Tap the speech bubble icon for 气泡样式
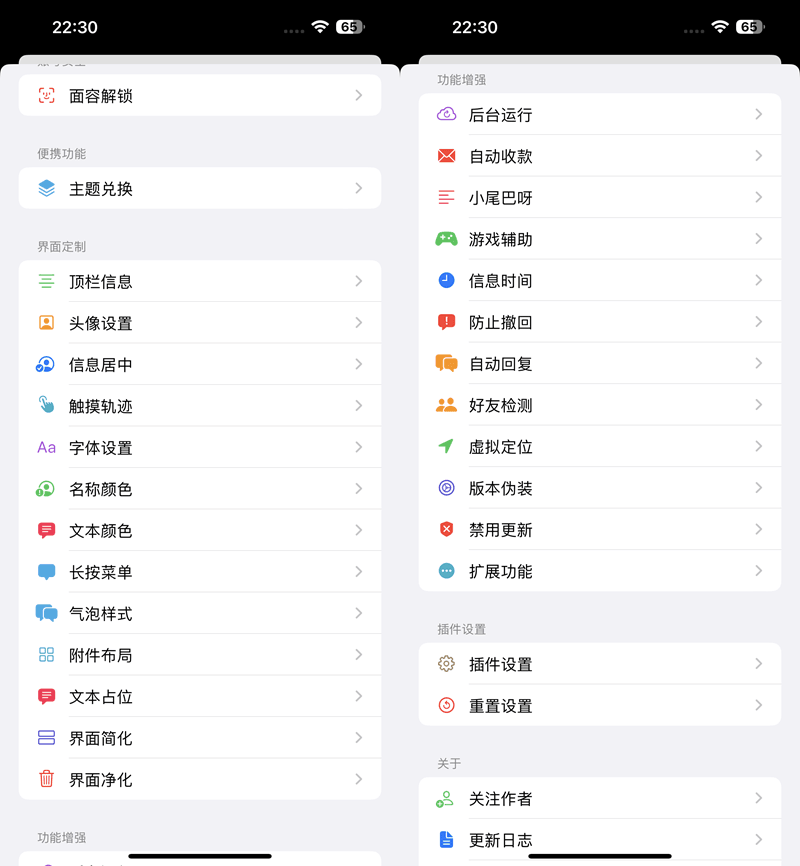This screenshot has width=800, height=866. (45, 613)
